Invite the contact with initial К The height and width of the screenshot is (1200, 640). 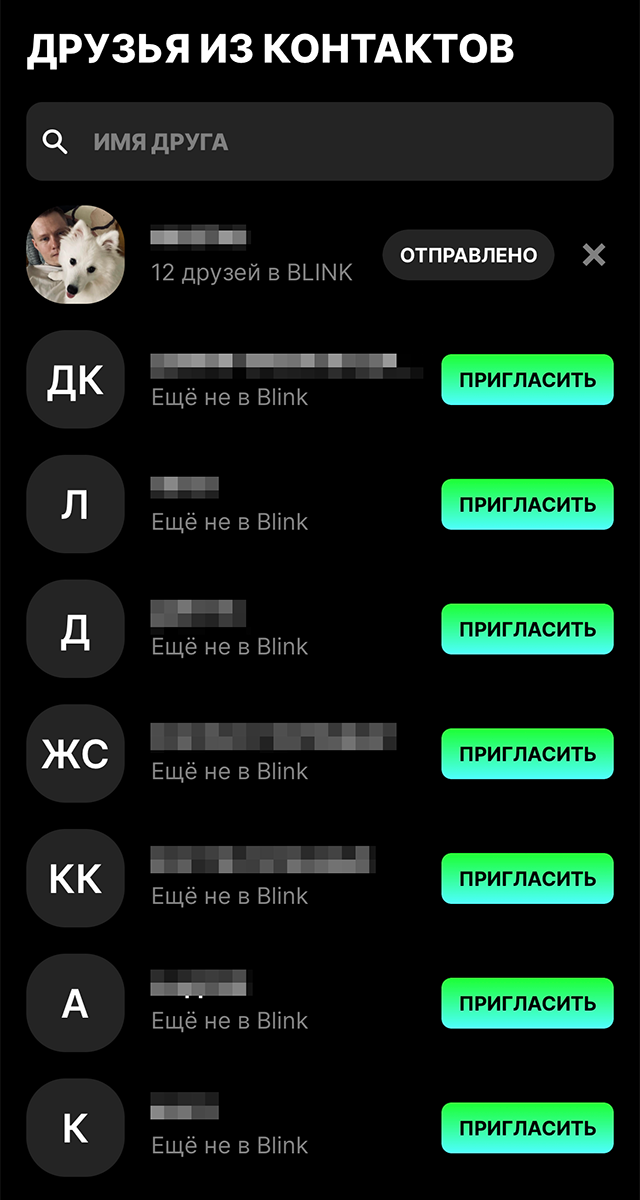pos(527,1128)
